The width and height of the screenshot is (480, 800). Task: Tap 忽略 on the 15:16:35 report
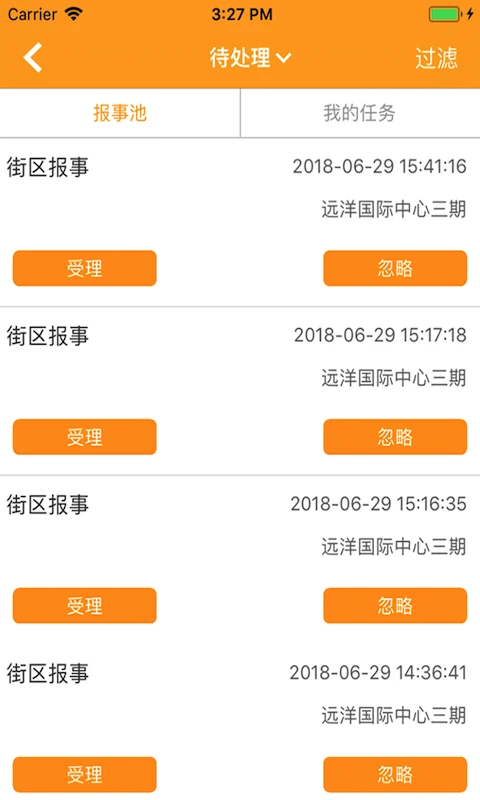[x=395, y=606]
